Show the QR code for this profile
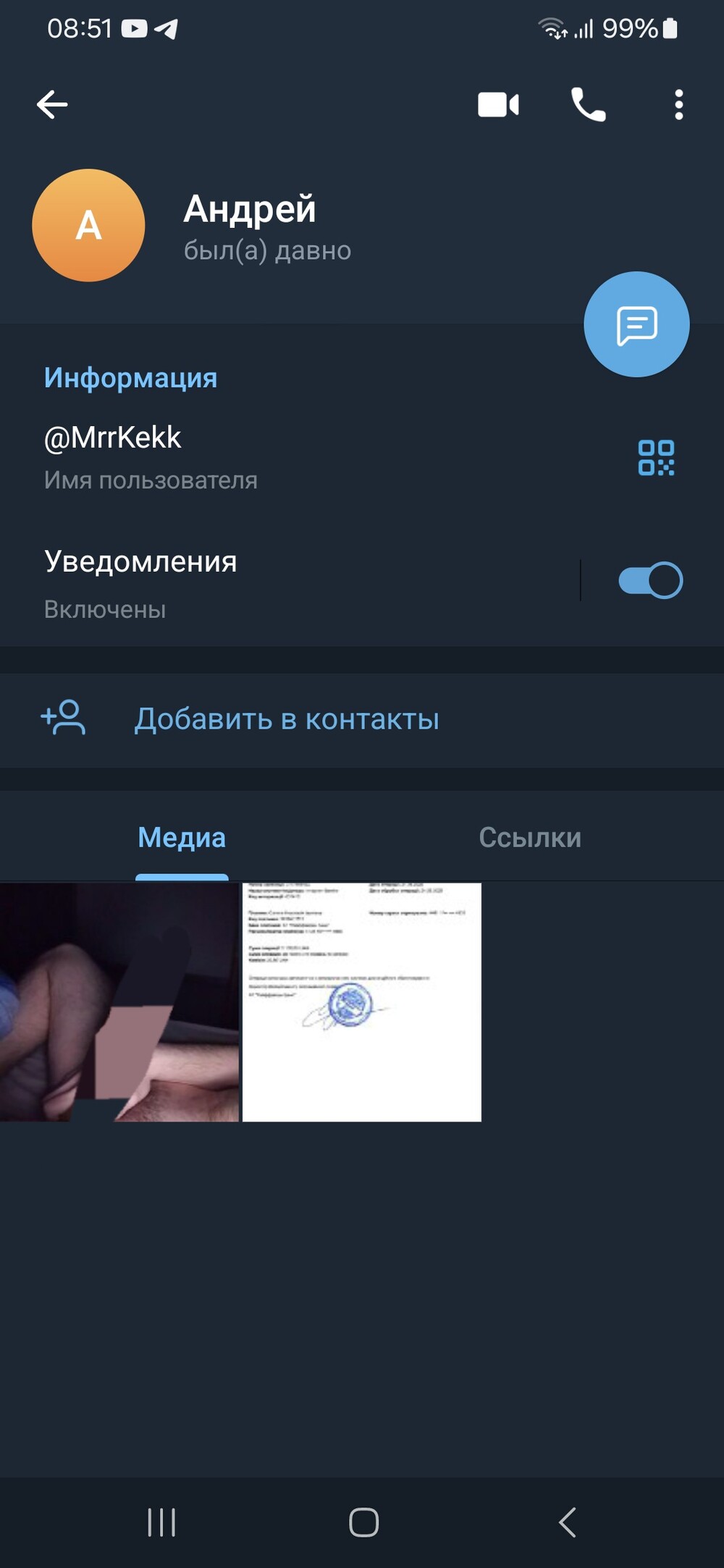 (656, 457)
